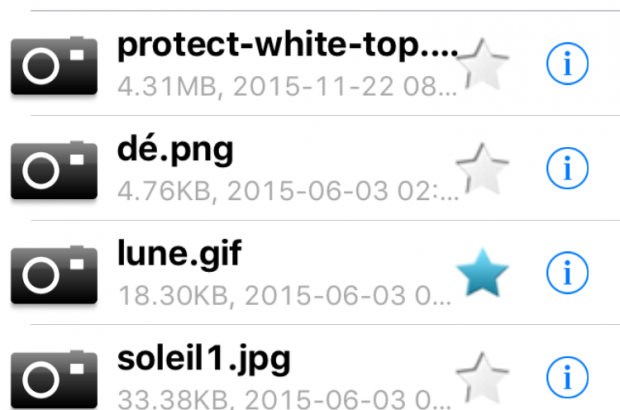
Task: Show file info for soleil1.jpg
Action: (x=567, y=378)
